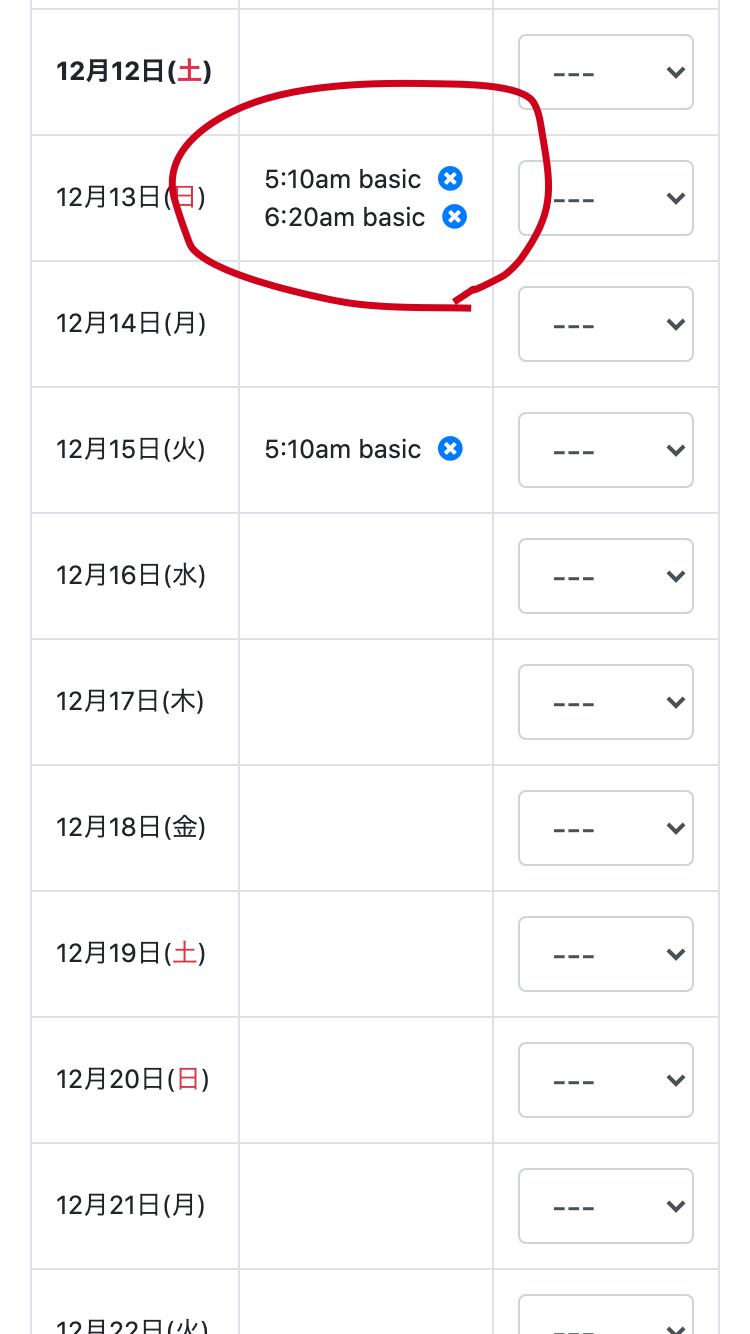
Task: Expand the dropdown for 12月18日(金)
Action: (606, 828)
